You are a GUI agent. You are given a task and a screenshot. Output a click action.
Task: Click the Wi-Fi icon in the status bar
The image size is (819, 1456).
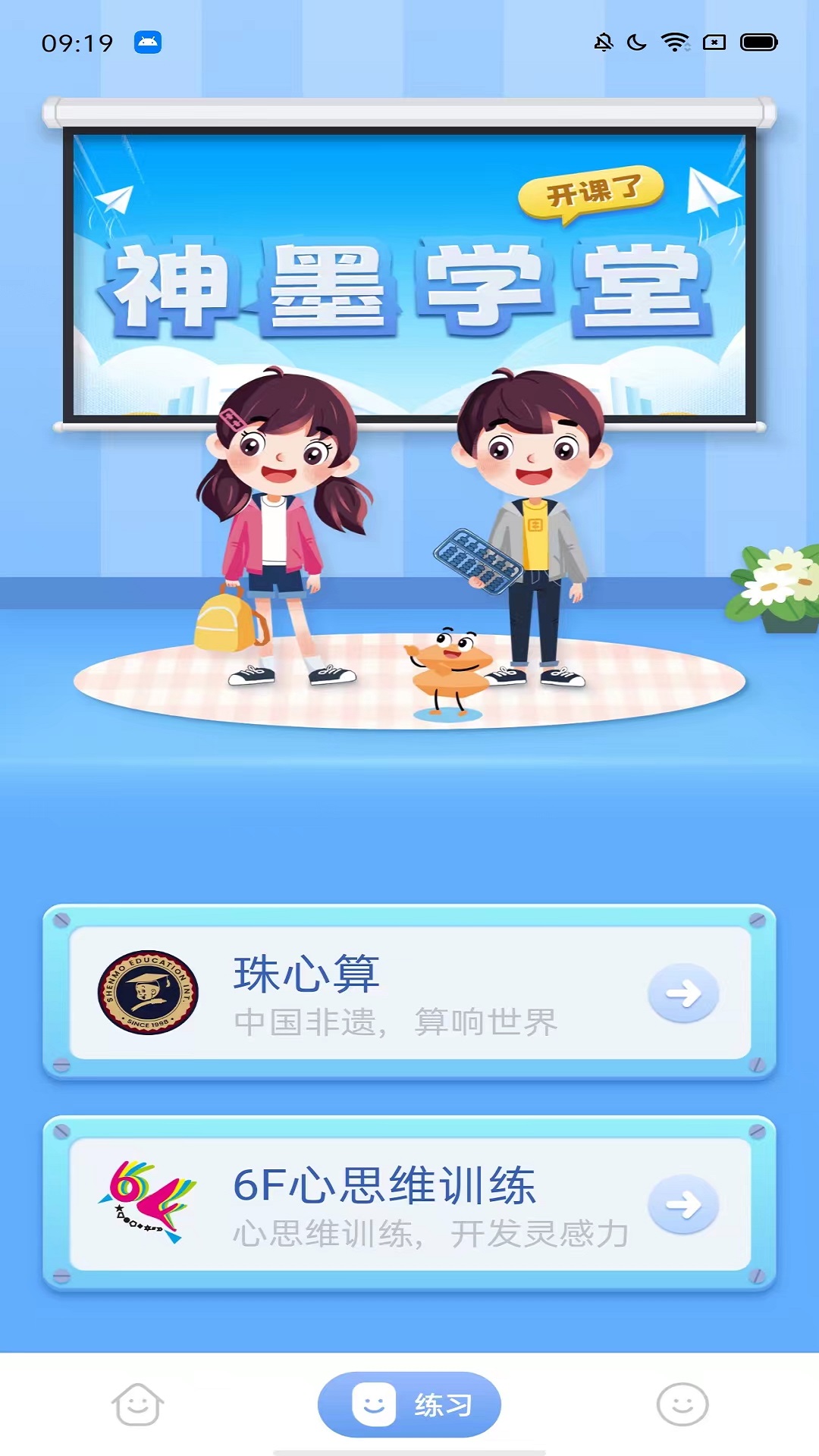(675, 42)
